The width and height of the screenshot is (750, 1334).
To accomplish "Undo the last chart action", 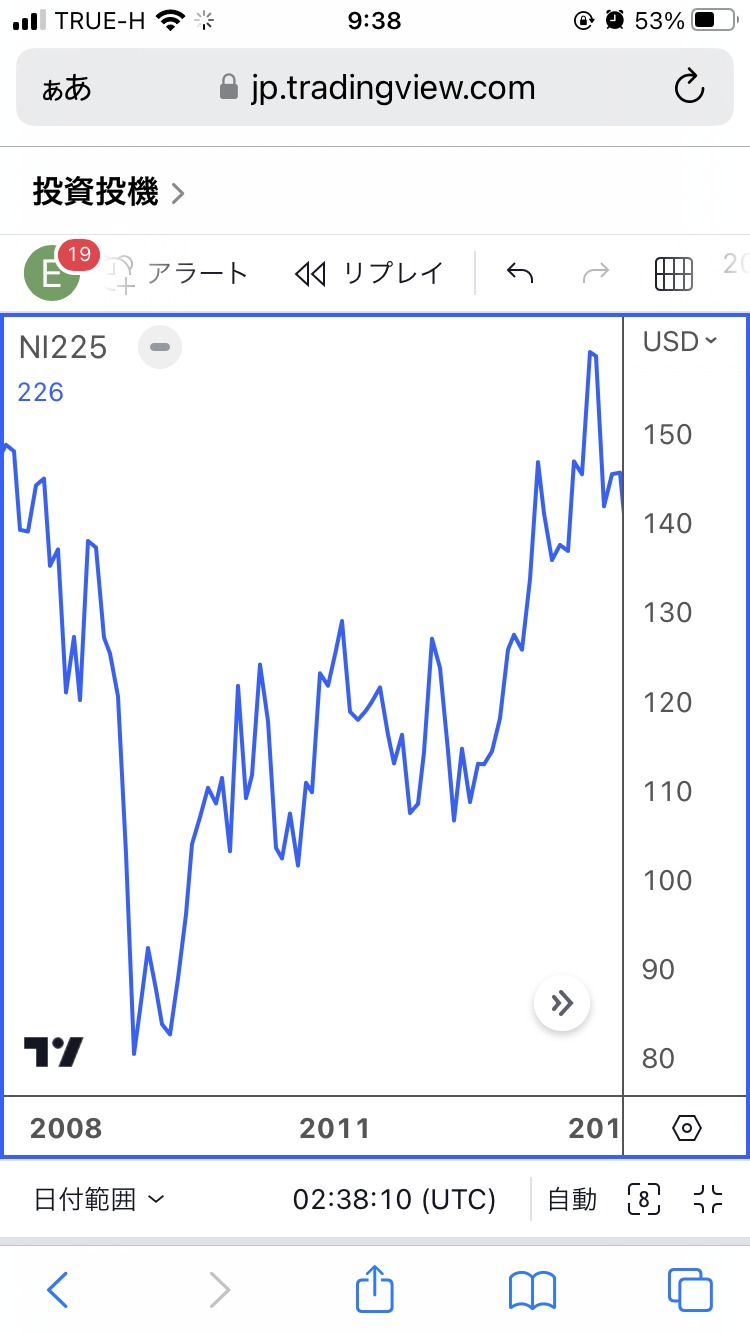I will point(520,273).
